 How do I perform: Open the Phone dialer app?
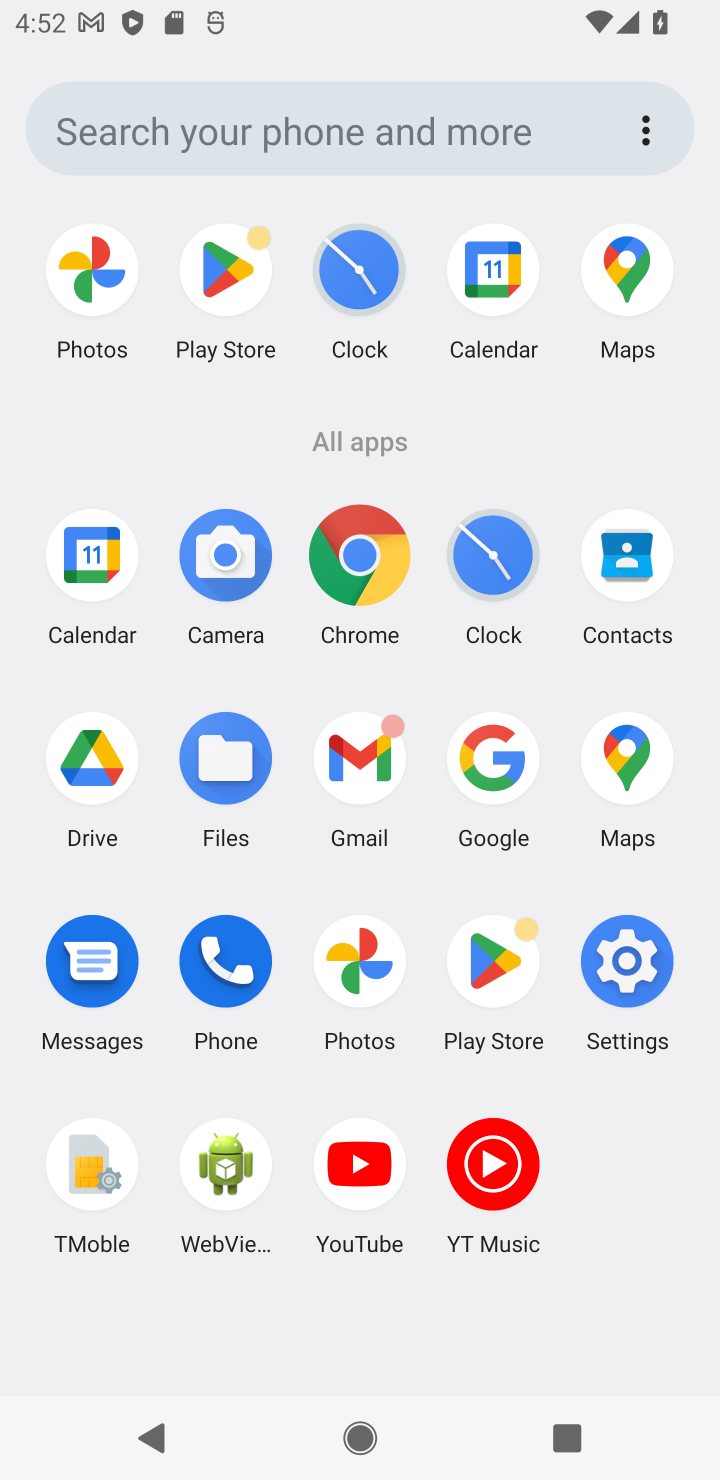pos(226,983)
